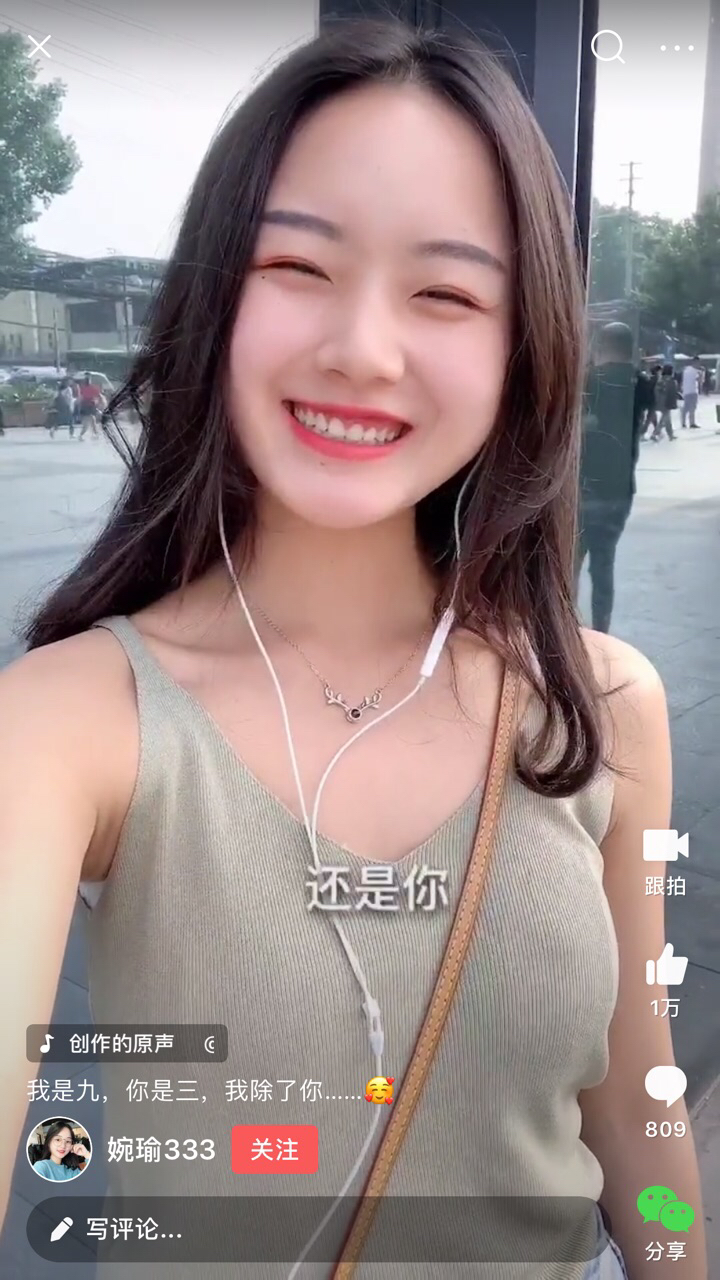720x1280 pixels.
Task: Open the comments bubble showing 809
Action: coord(665,1086)
